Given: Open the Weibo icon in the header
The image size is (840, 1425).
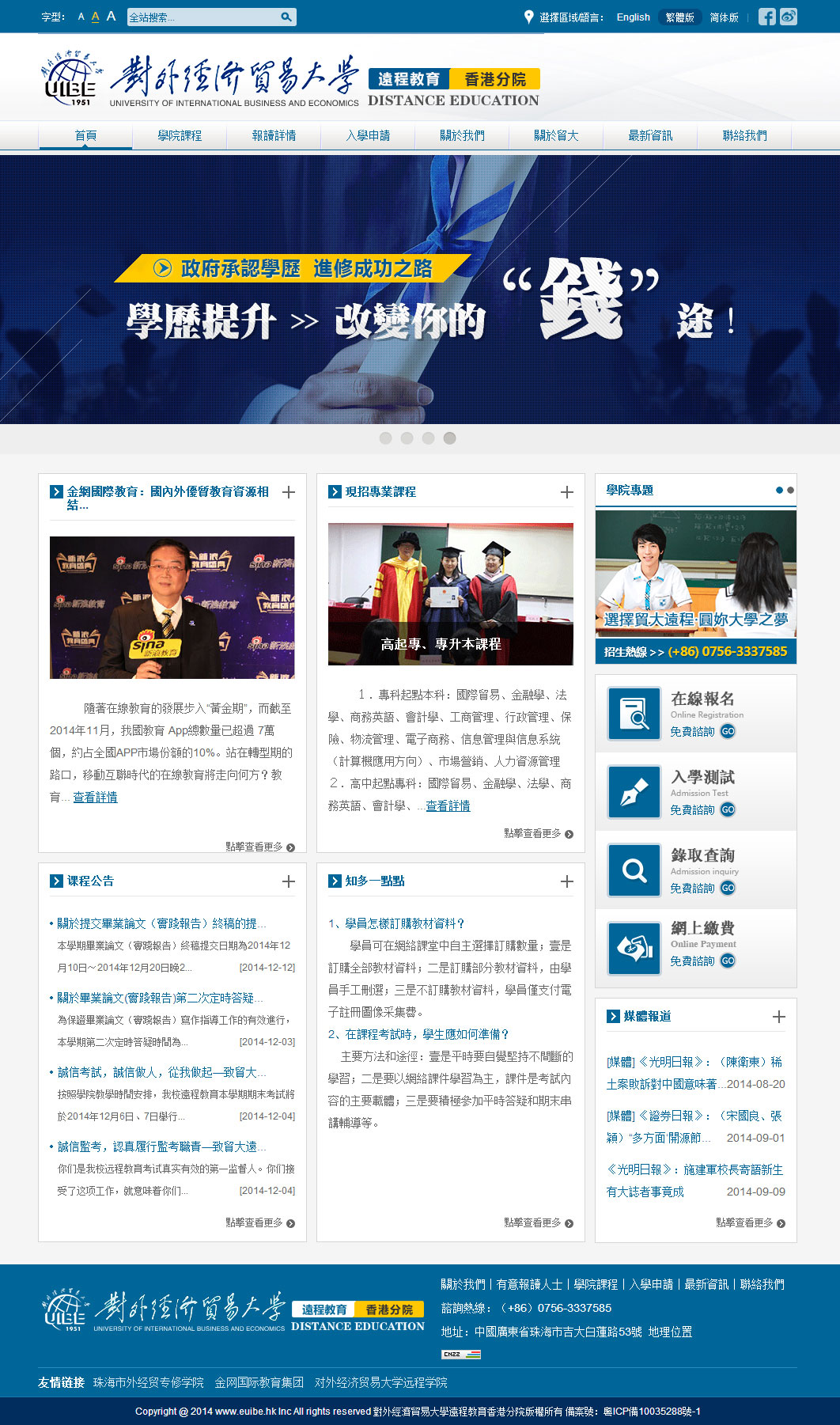Looking at the screenshot, I should pos(789,17).
